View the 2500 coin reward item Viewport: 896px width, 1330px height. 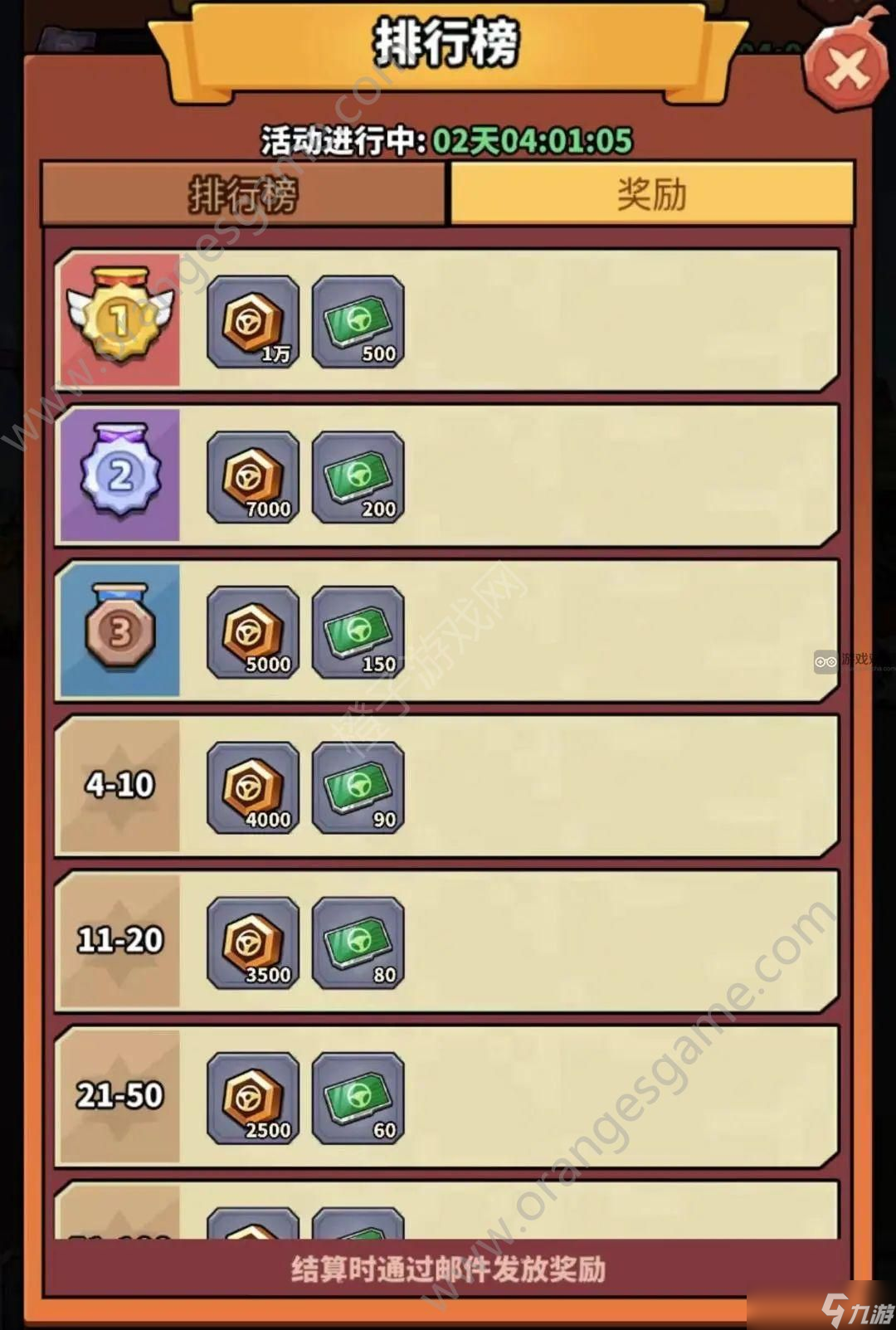pos(253,1099)
